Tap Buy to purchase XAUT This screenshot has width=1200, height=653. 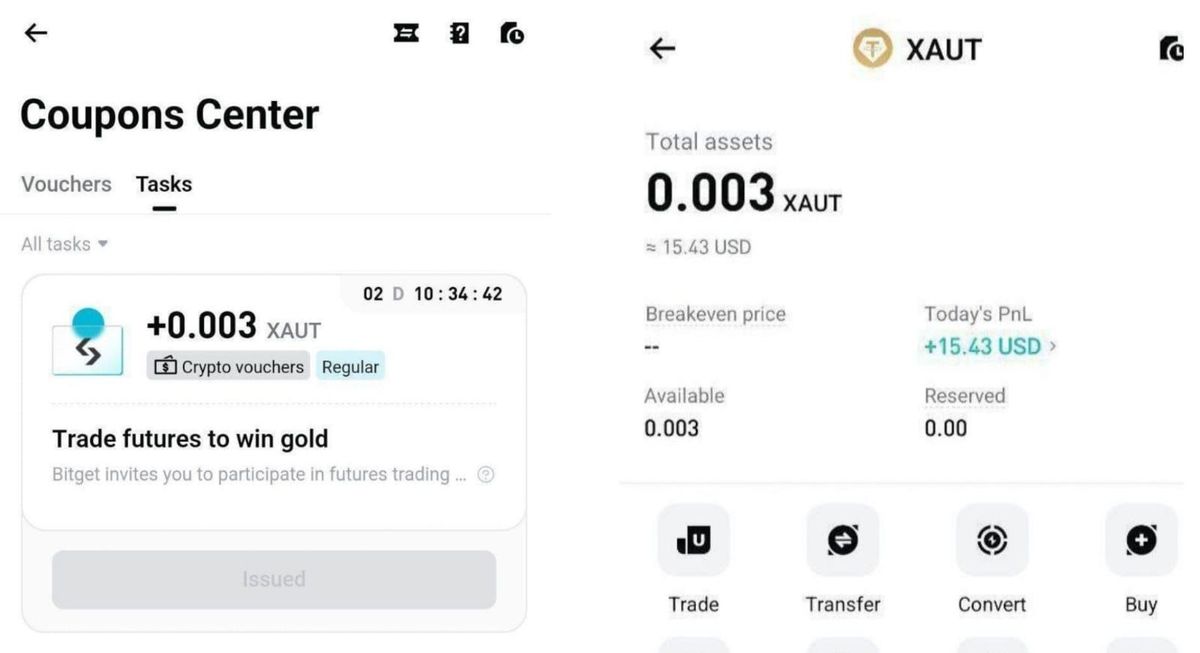click(1141, 558)
